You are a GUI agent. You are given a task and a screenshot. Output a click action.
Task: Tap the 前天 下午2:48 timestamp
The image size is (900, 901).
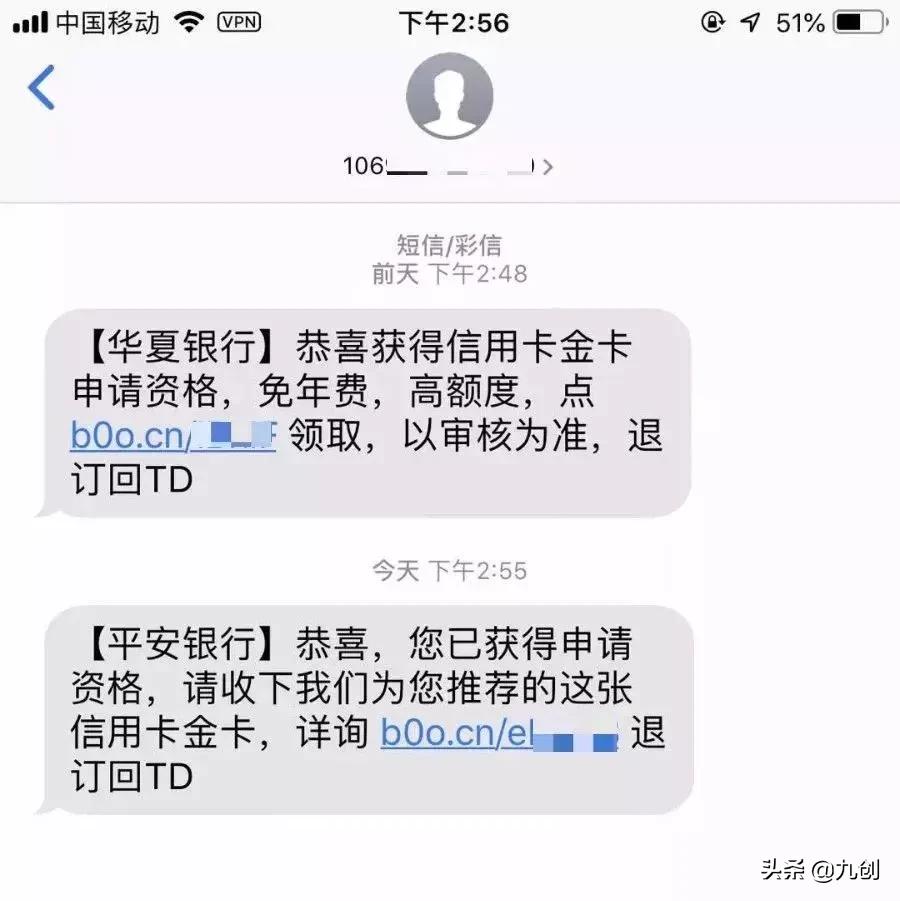pos(450,274)
